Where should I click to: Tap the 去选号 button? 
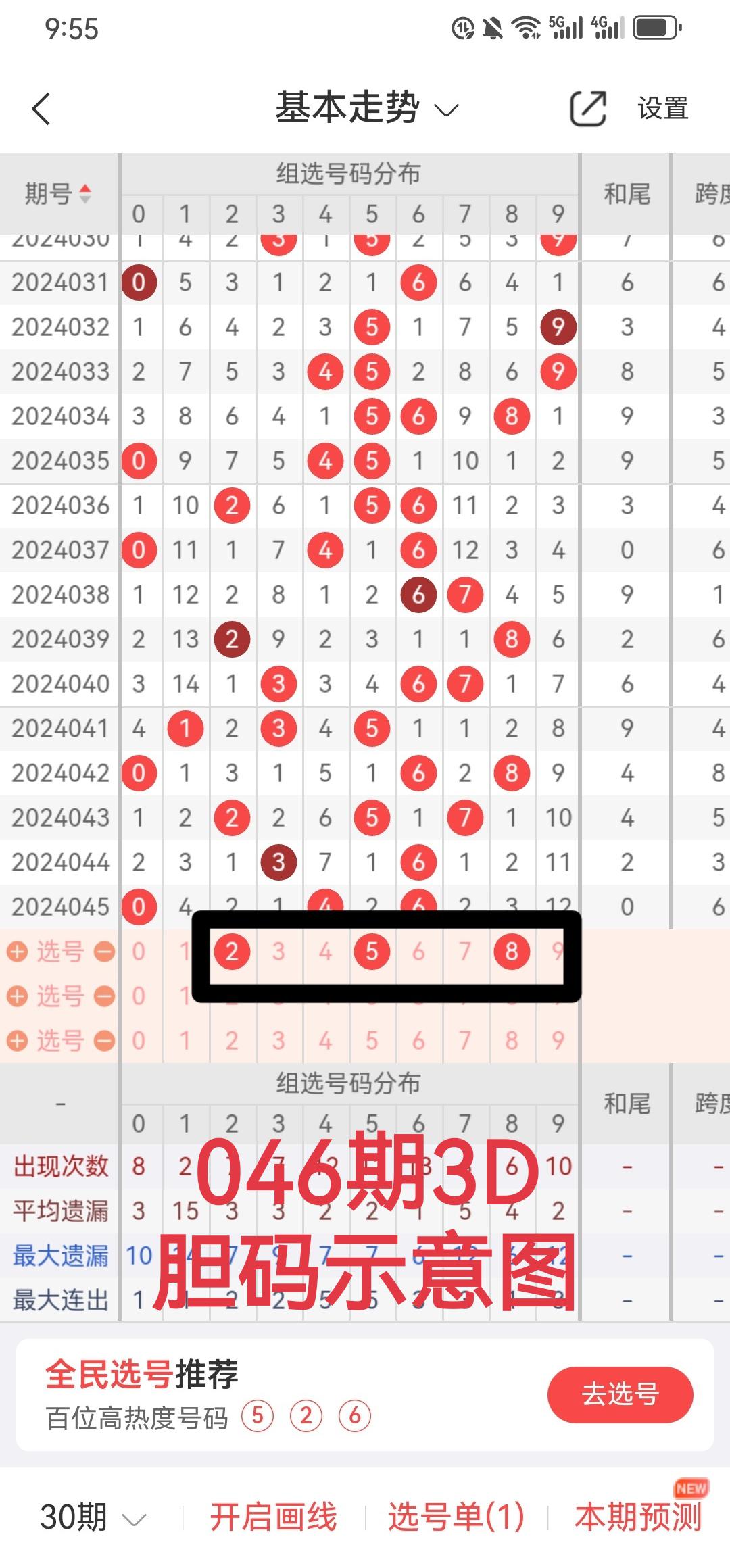(x=620, y=1394)
